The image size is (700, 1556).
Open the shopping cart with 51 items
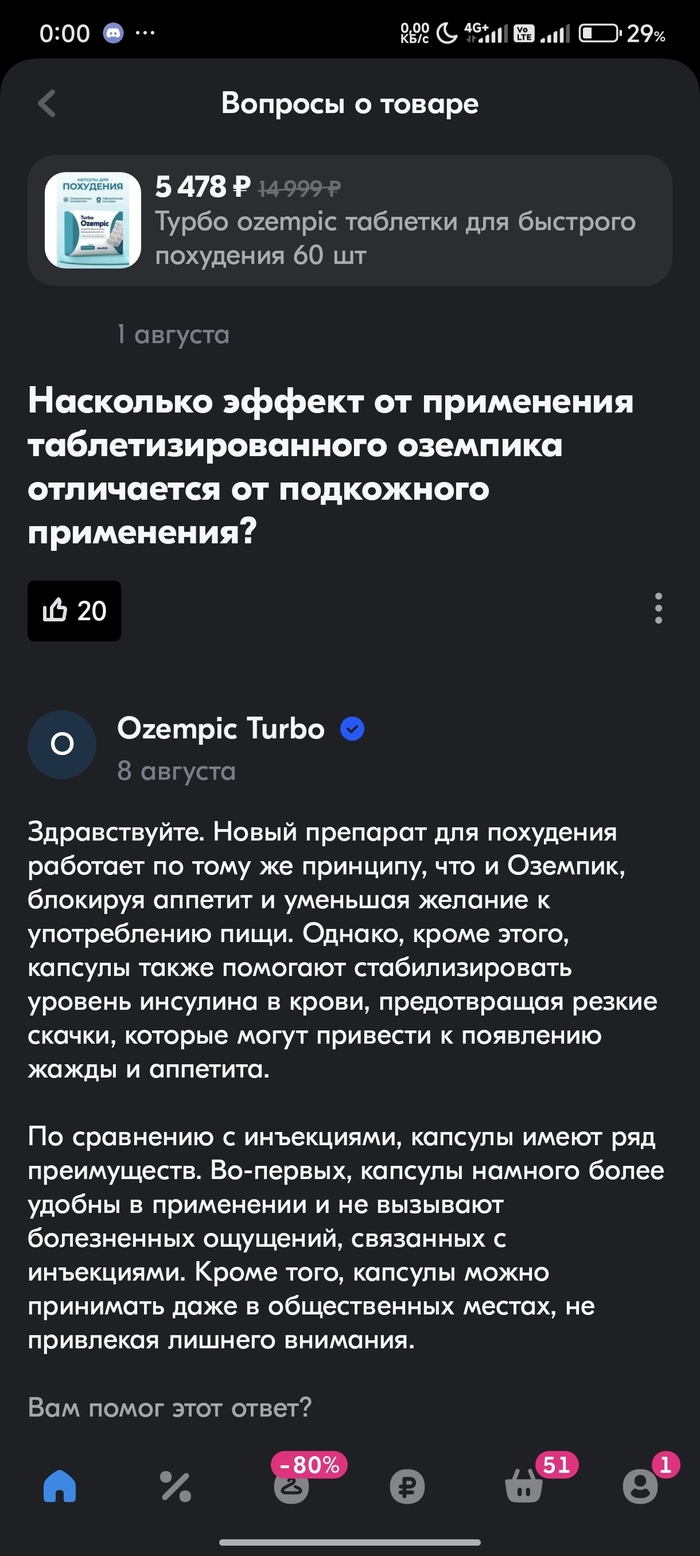pos(524,1487)
